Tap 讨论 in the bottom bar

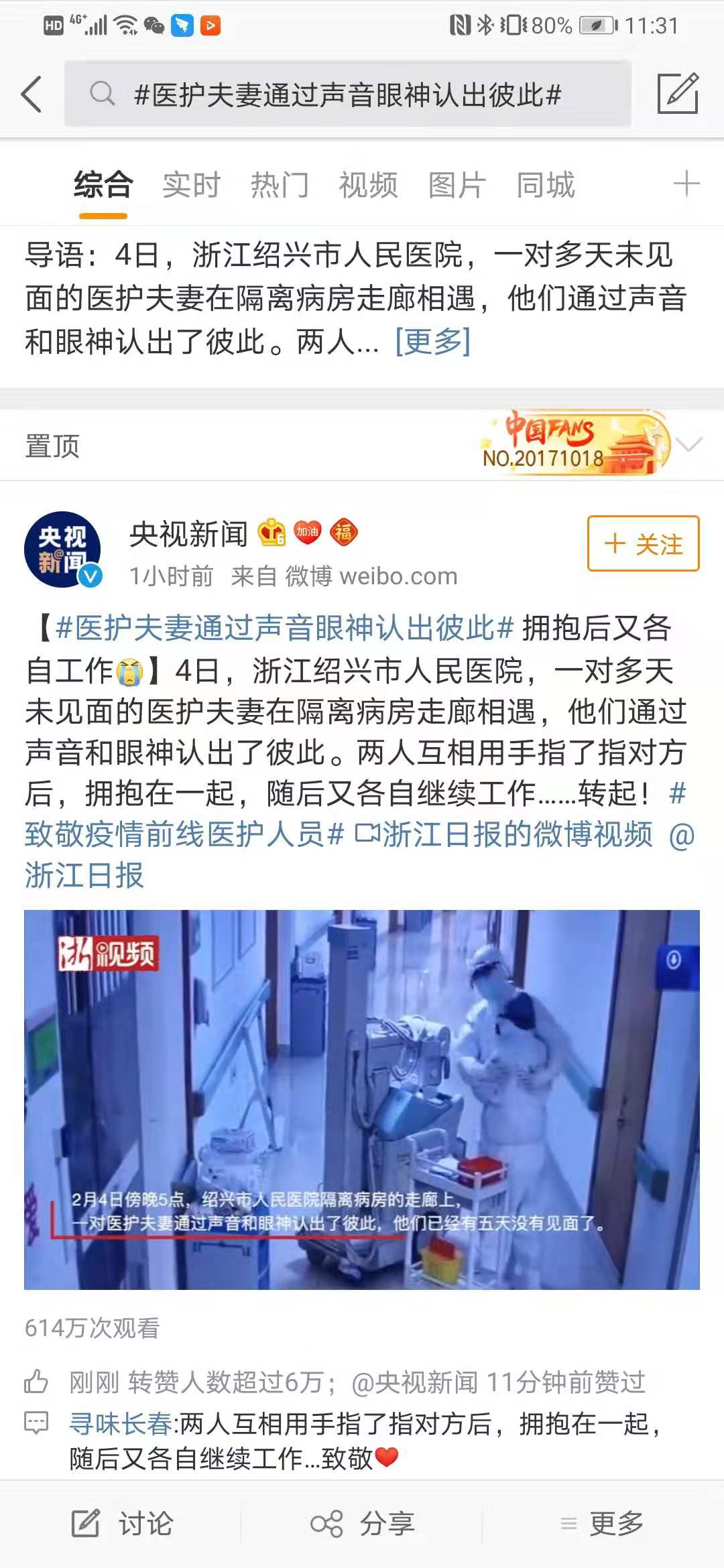coord(123,1524)
